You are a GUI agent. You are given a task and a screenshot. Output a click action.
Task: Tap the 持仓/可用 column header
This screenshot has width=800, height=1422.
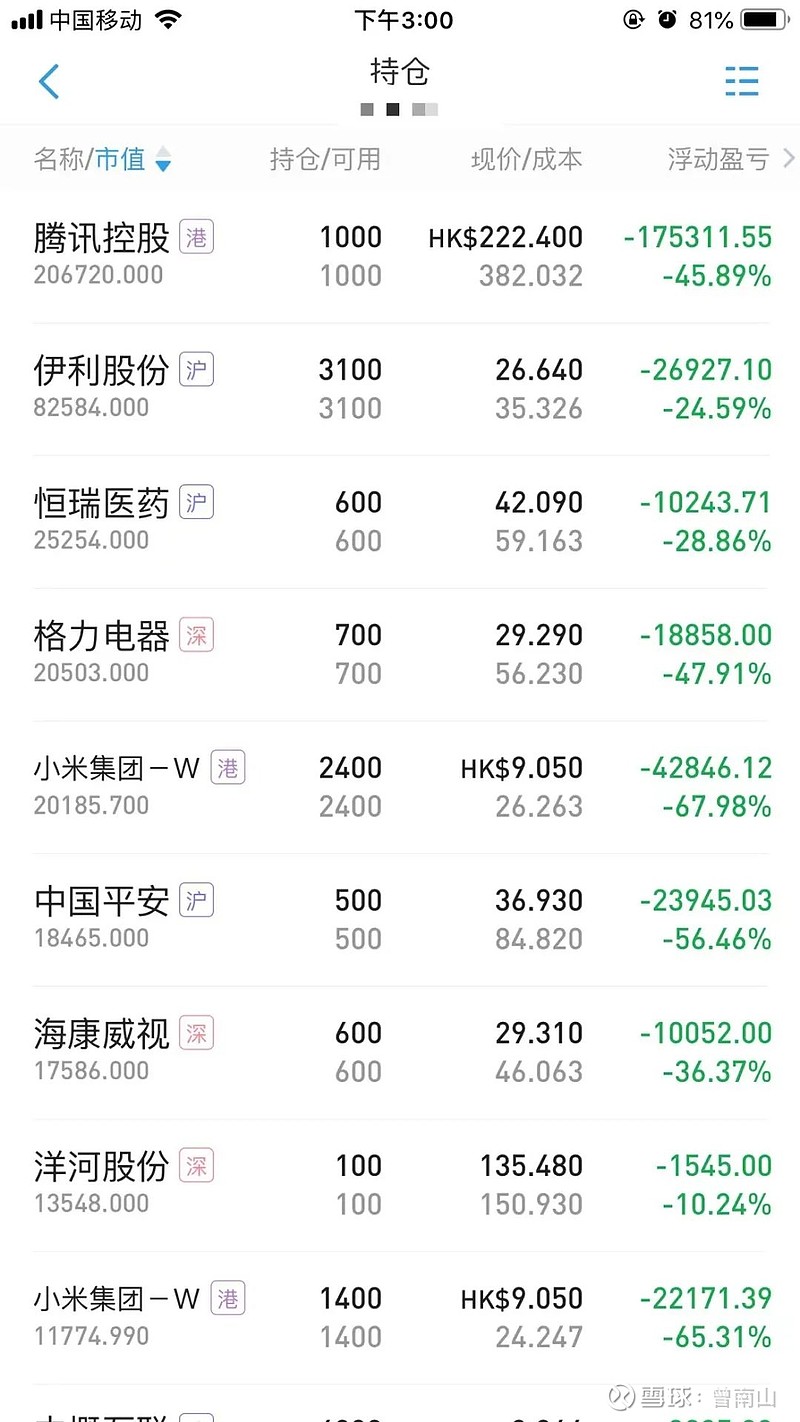coord(325,159)
